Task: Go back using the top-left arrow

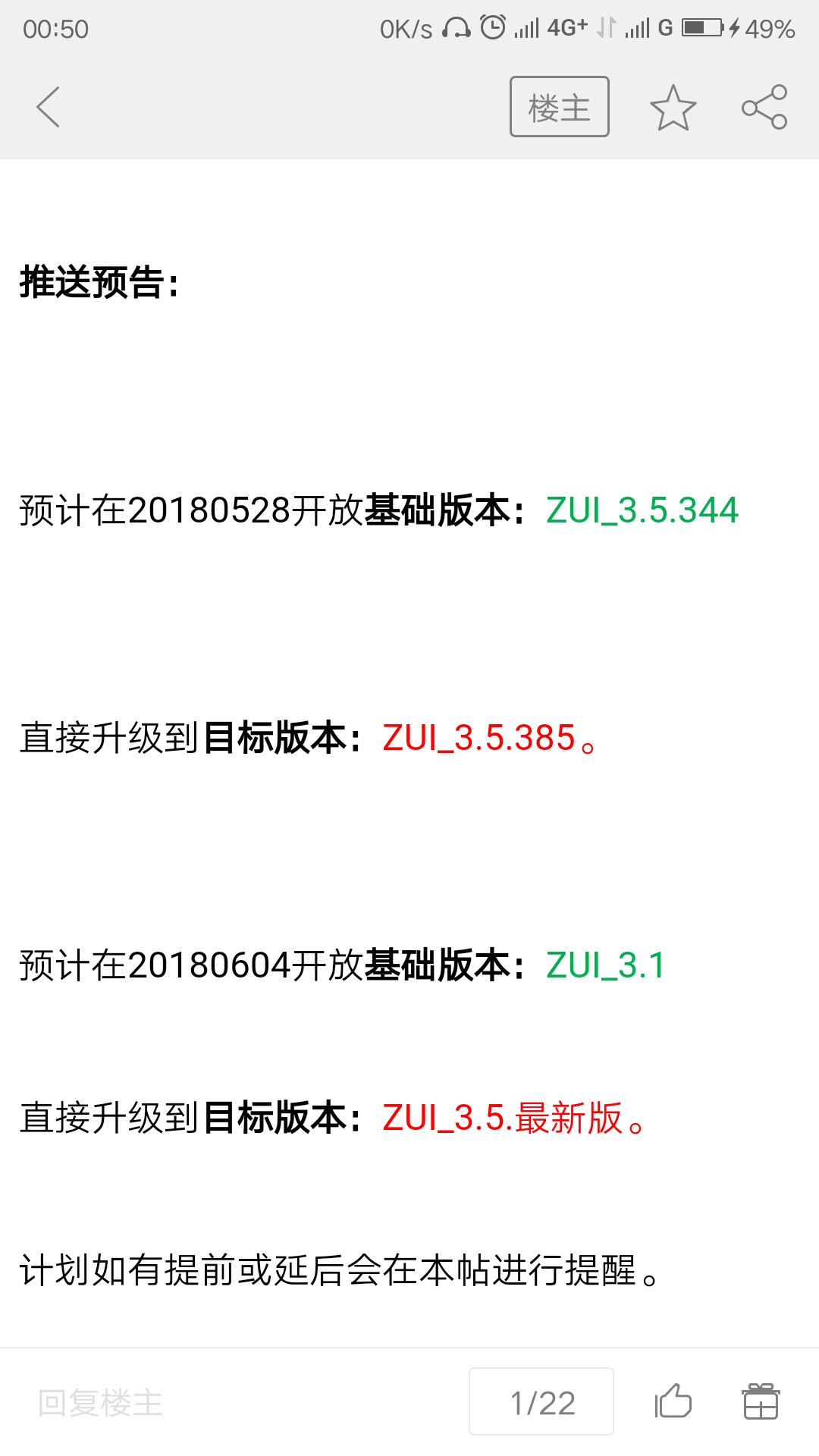Action: coord(48,107)
